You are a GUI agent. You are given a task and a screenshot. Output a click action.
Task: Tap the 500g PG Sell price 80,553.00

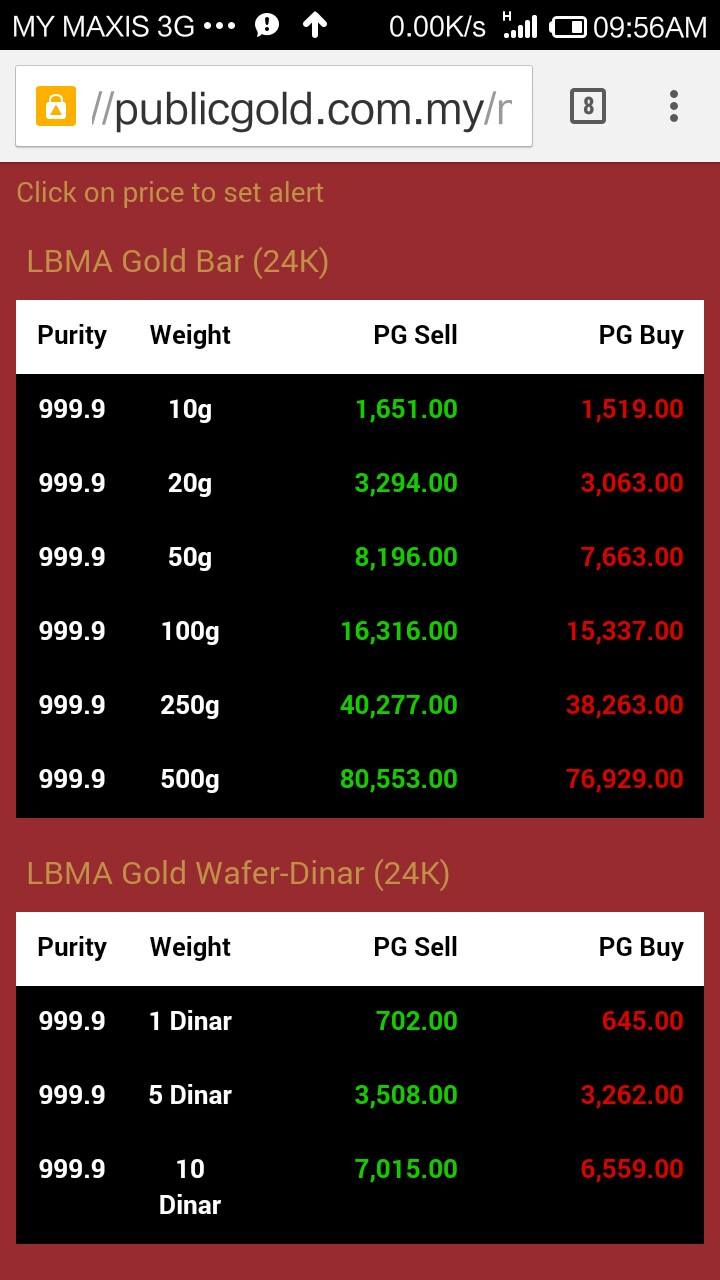tap(399, 779)
